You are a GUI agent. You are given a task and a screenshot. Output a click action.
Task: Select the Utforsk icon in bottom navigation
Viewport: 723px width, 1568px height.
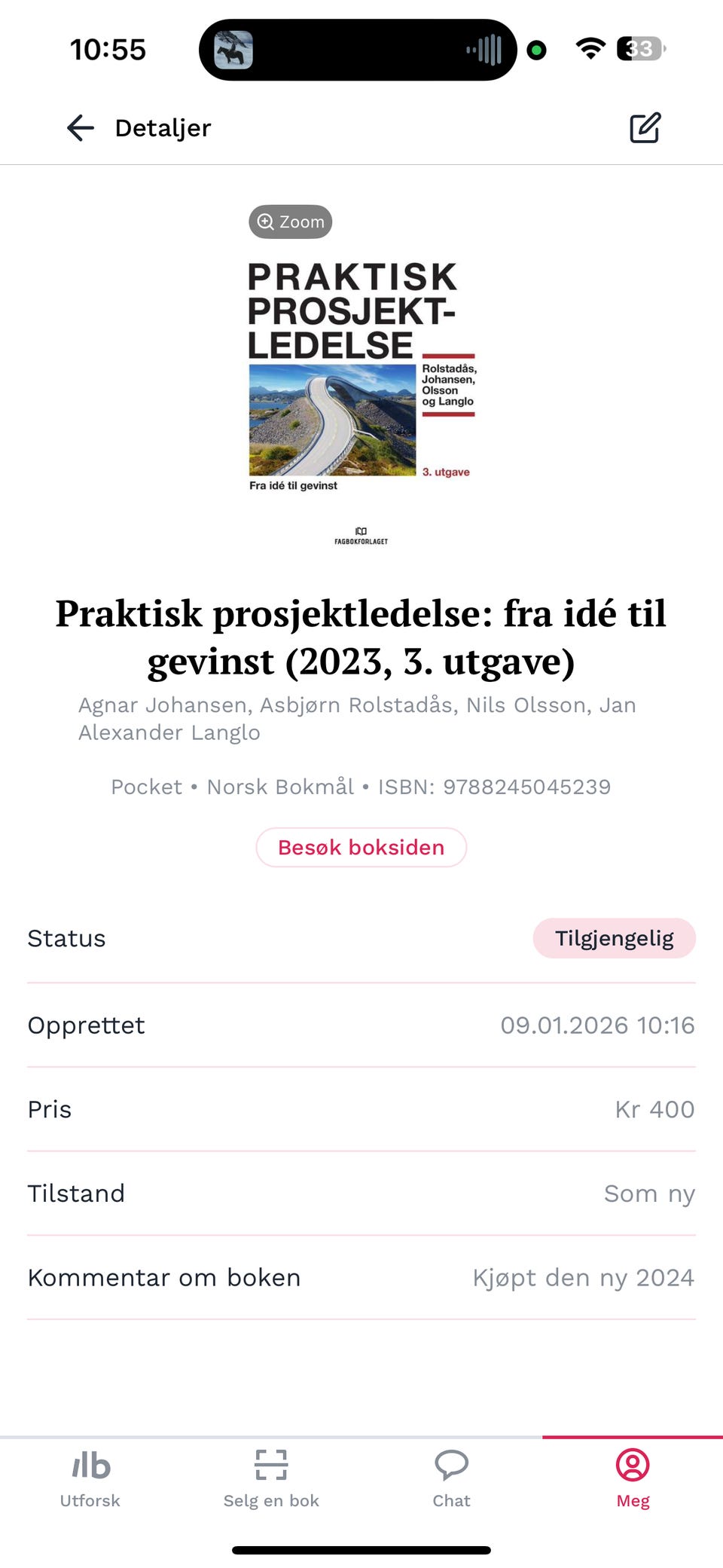[89, 1468]
